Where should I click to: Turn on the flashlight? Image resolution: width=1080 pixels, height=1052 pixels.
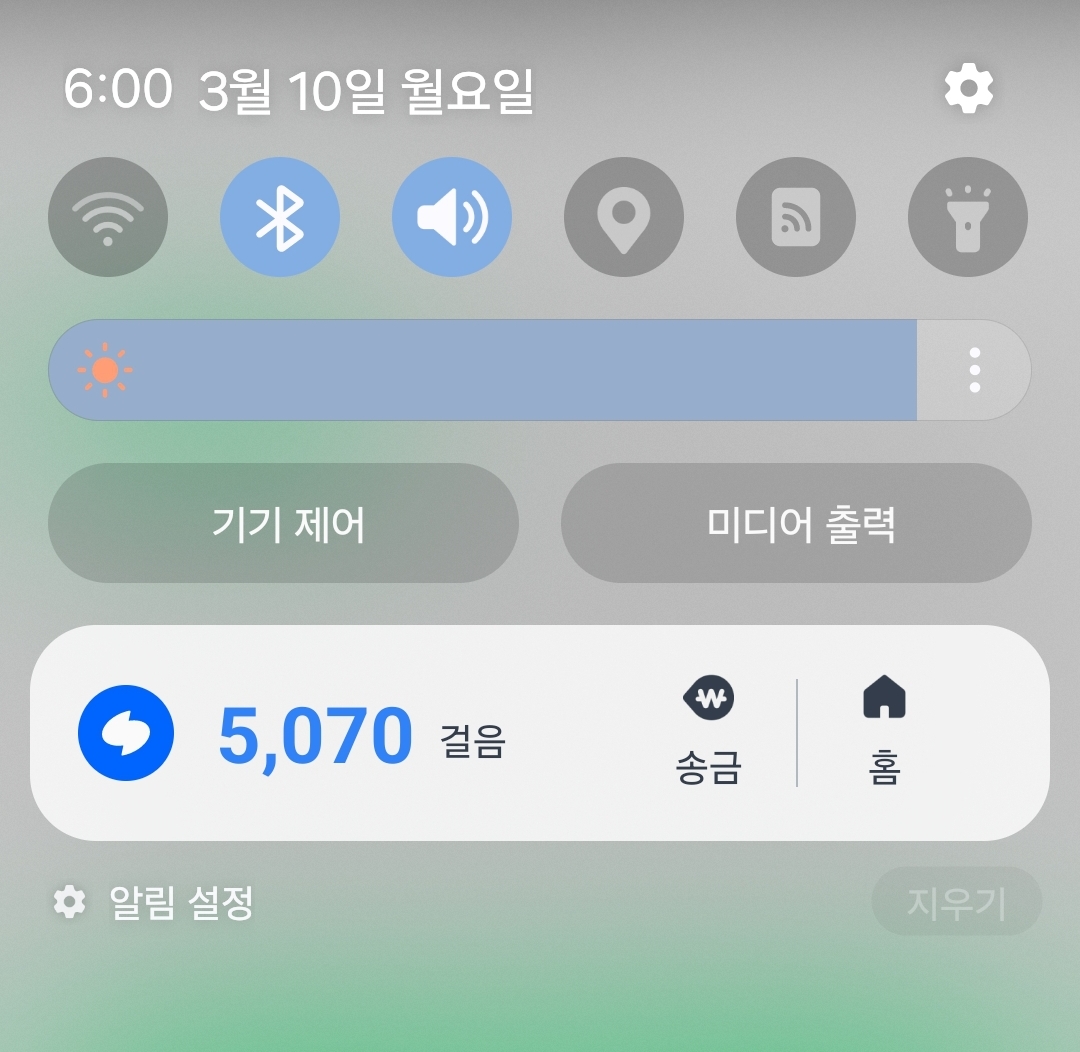pos(967,217)
